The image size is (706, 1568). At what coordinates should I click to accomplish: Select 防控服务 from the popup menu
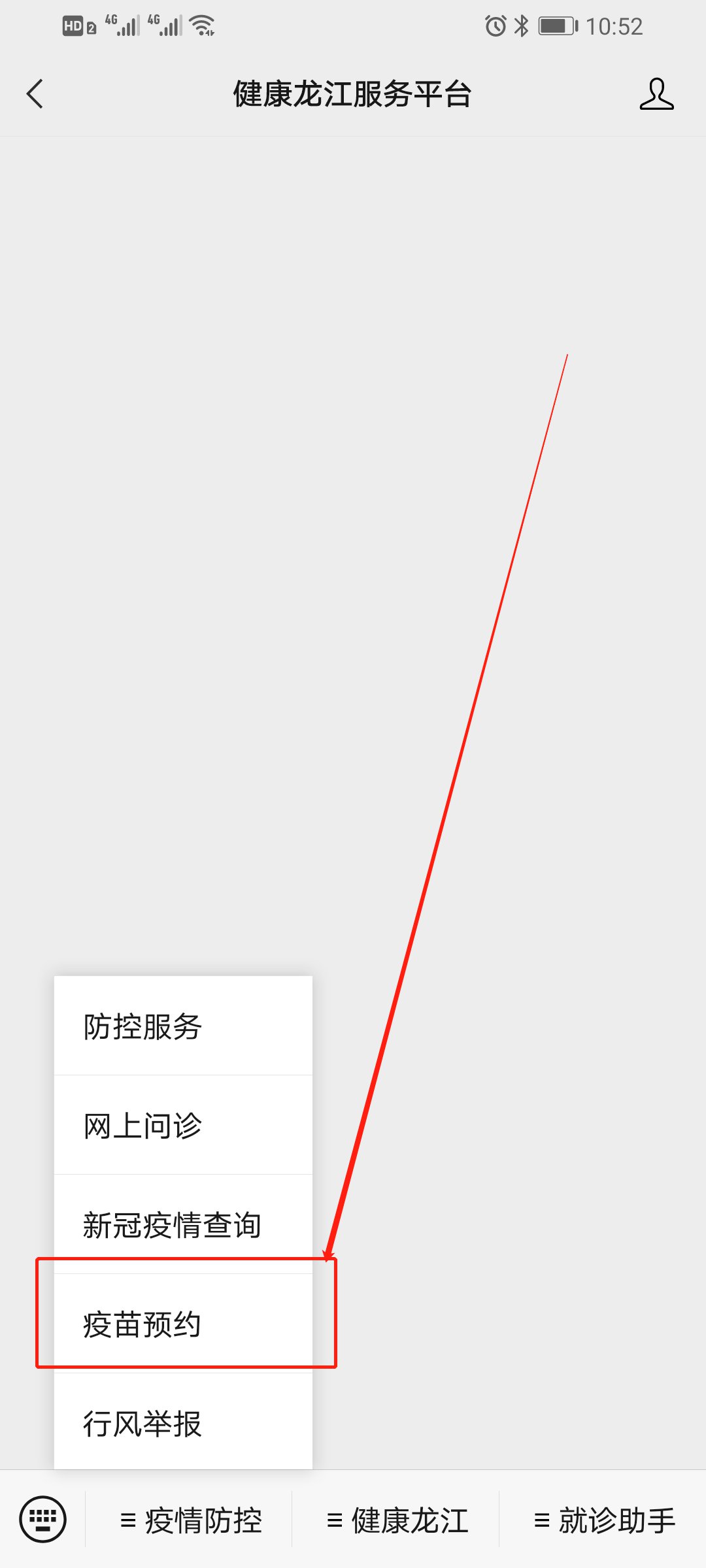click(x=183, y=1026)
